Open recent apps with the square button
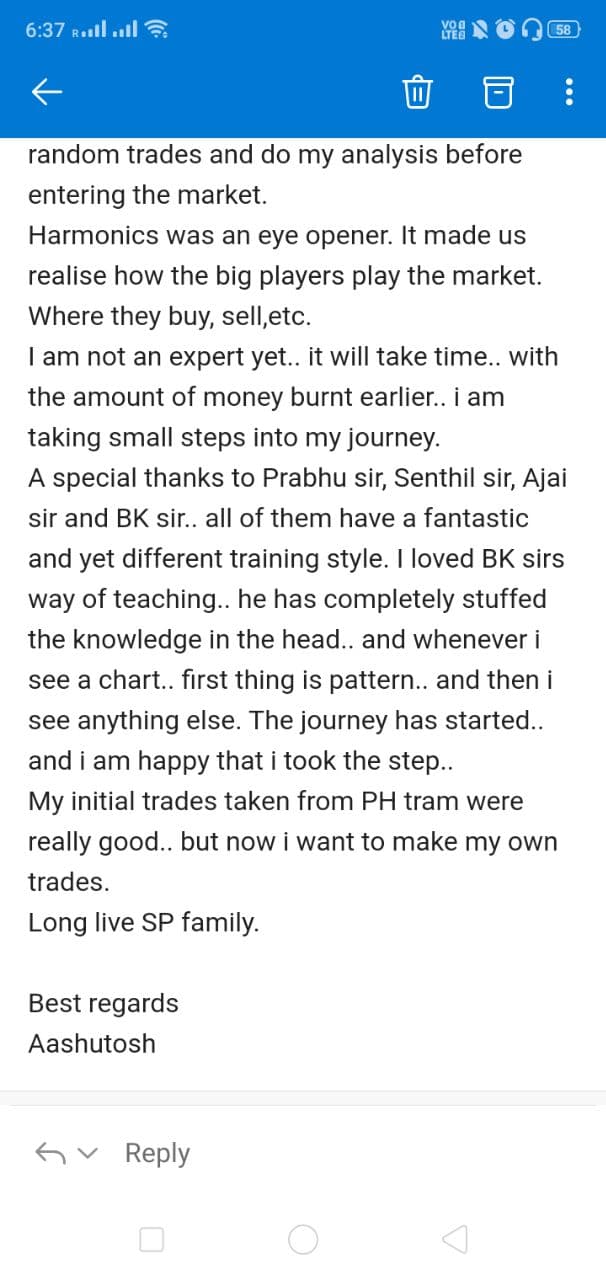The height and width of the screenshot is (1280, 606). tap(151, 1240)
